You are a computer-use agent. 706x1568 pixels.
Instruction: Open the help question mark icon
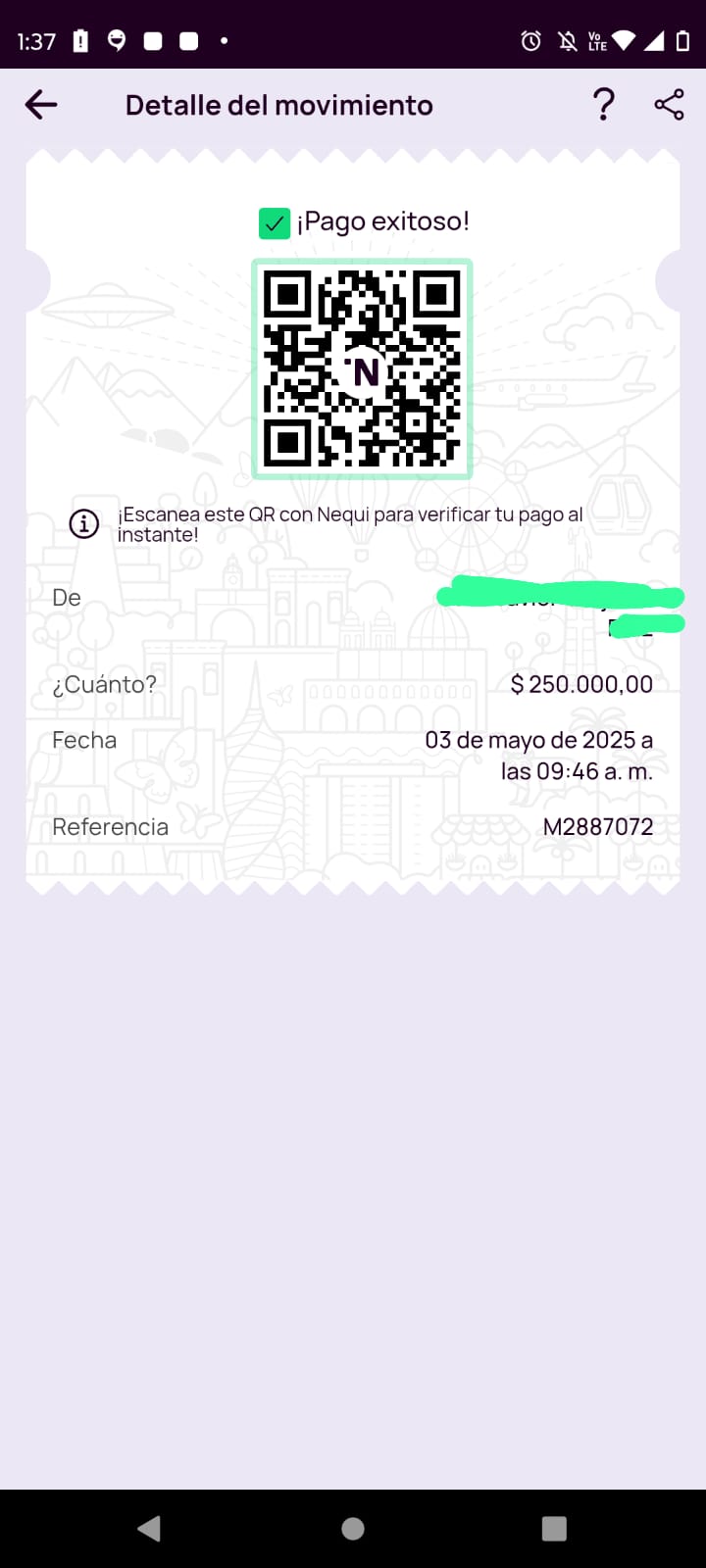click(604, 104)
